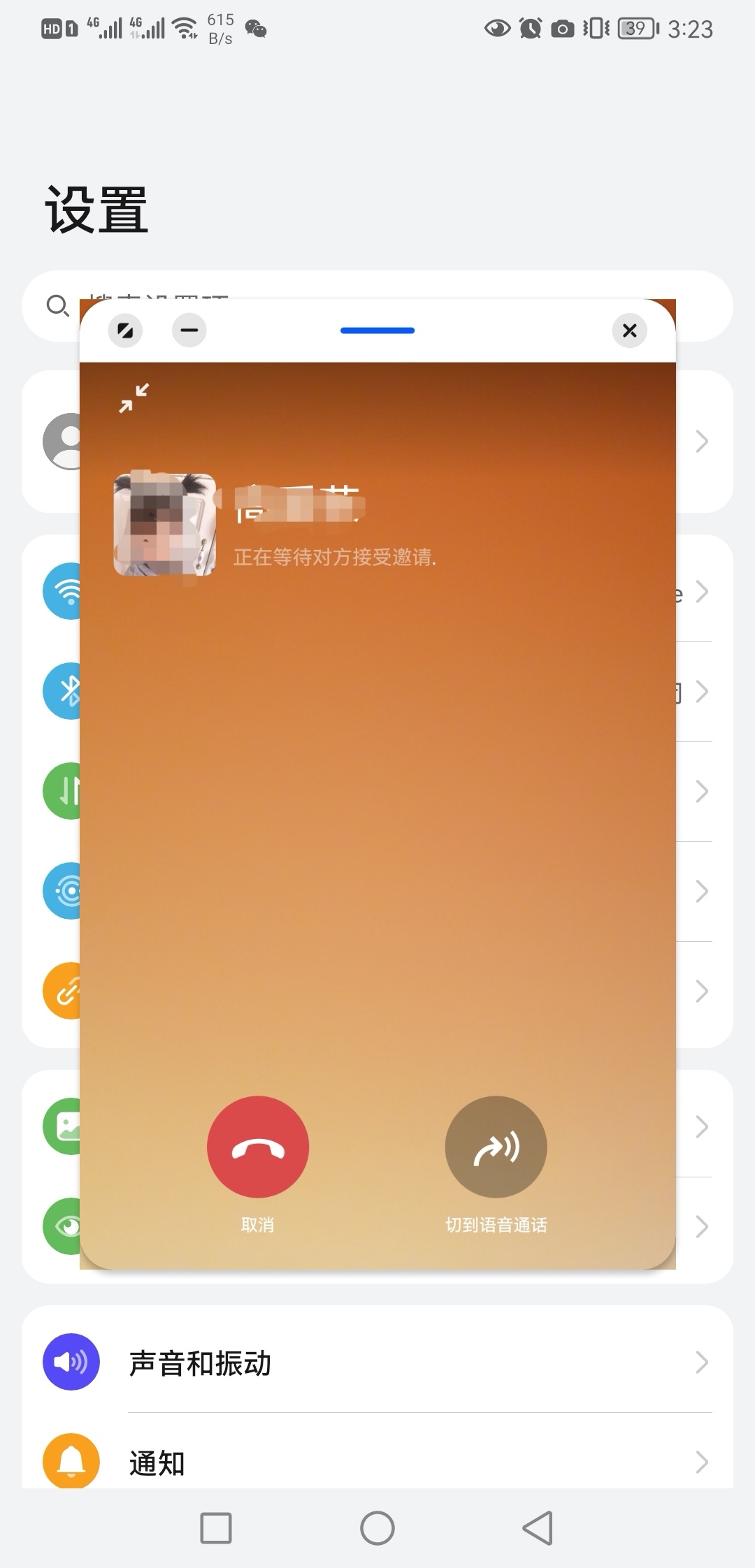Screen dimensions: 755x1568
Task: Minimize the floating window
Action: click(x=189, y=331)
